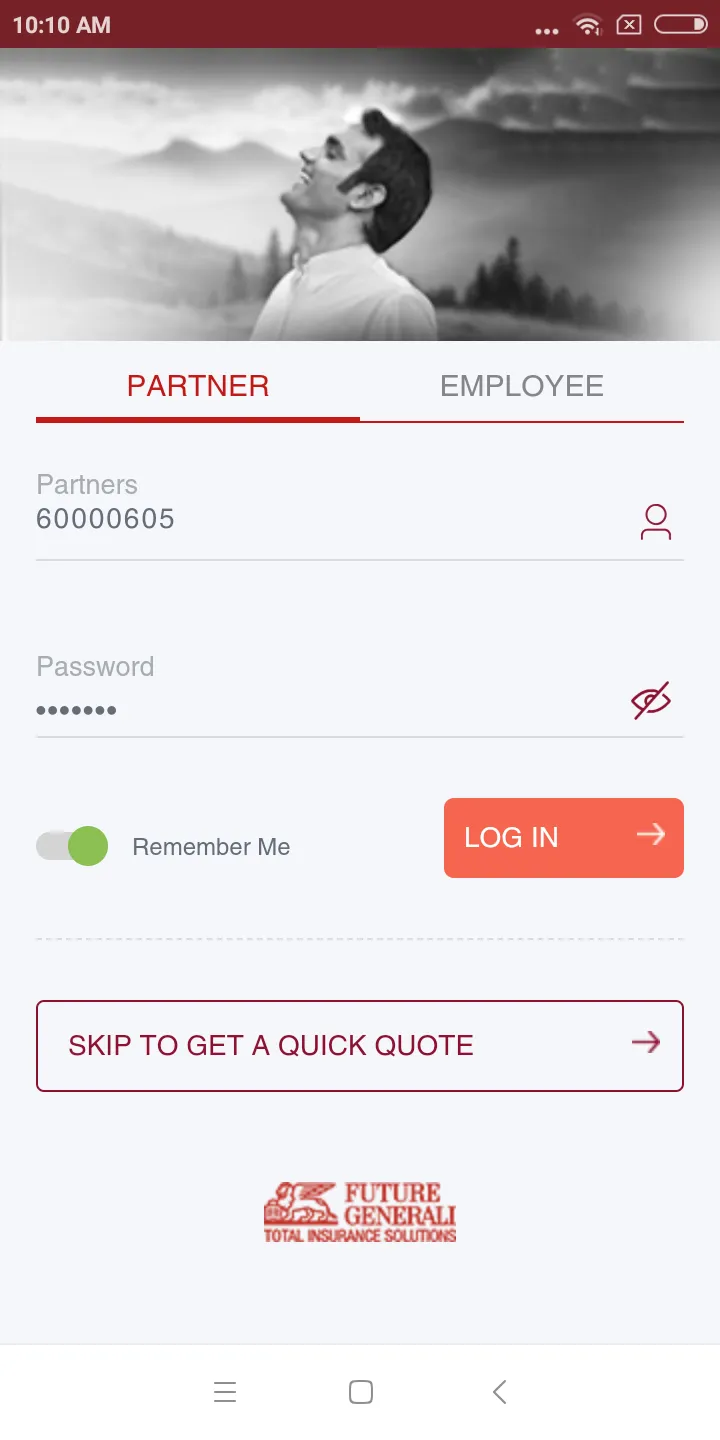The image size is (720, 1440).
Task: Disable the Remember Me switch
Action: (x=73, y=846)
